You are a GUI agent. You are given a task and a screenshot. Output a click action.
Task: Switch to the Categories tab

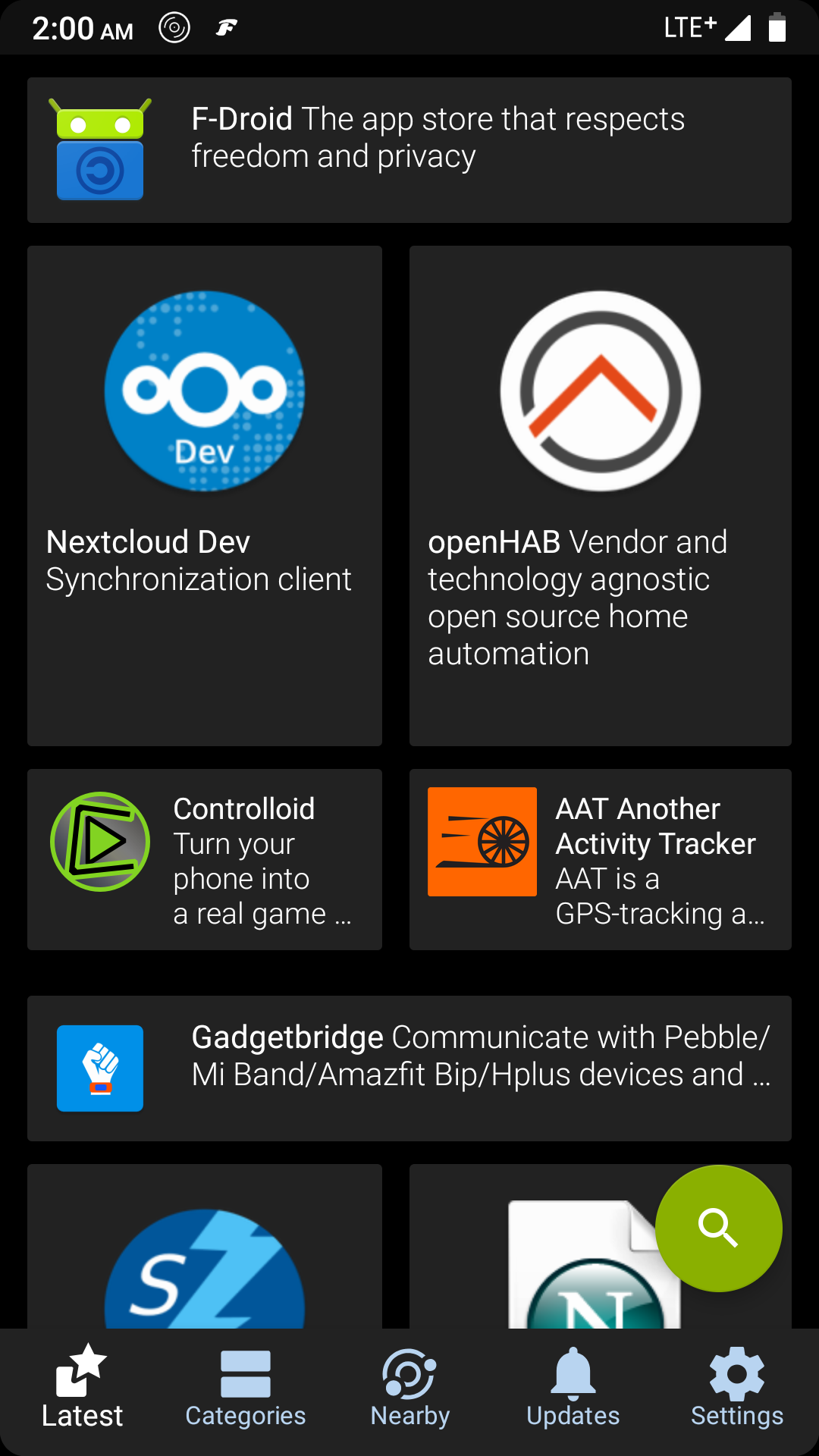click(246, 1391)
